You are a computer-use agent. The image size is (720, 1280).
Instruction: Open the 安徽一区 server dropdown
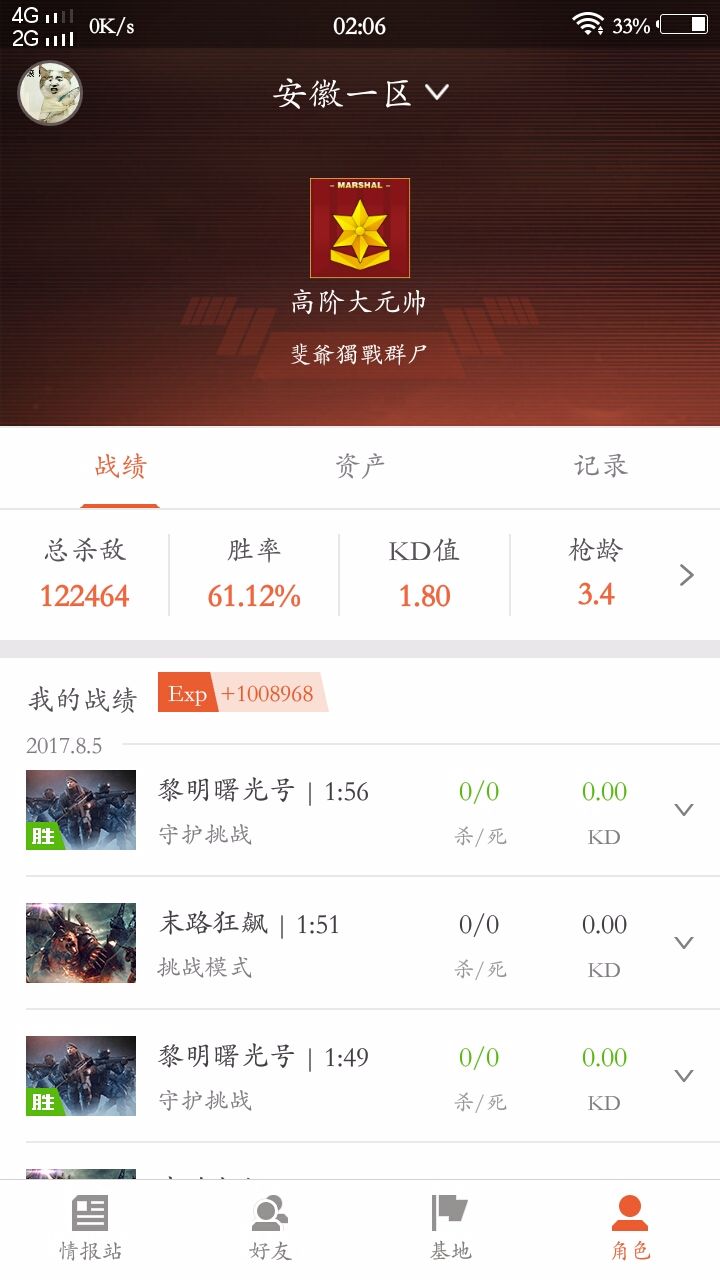click(361, 94)
